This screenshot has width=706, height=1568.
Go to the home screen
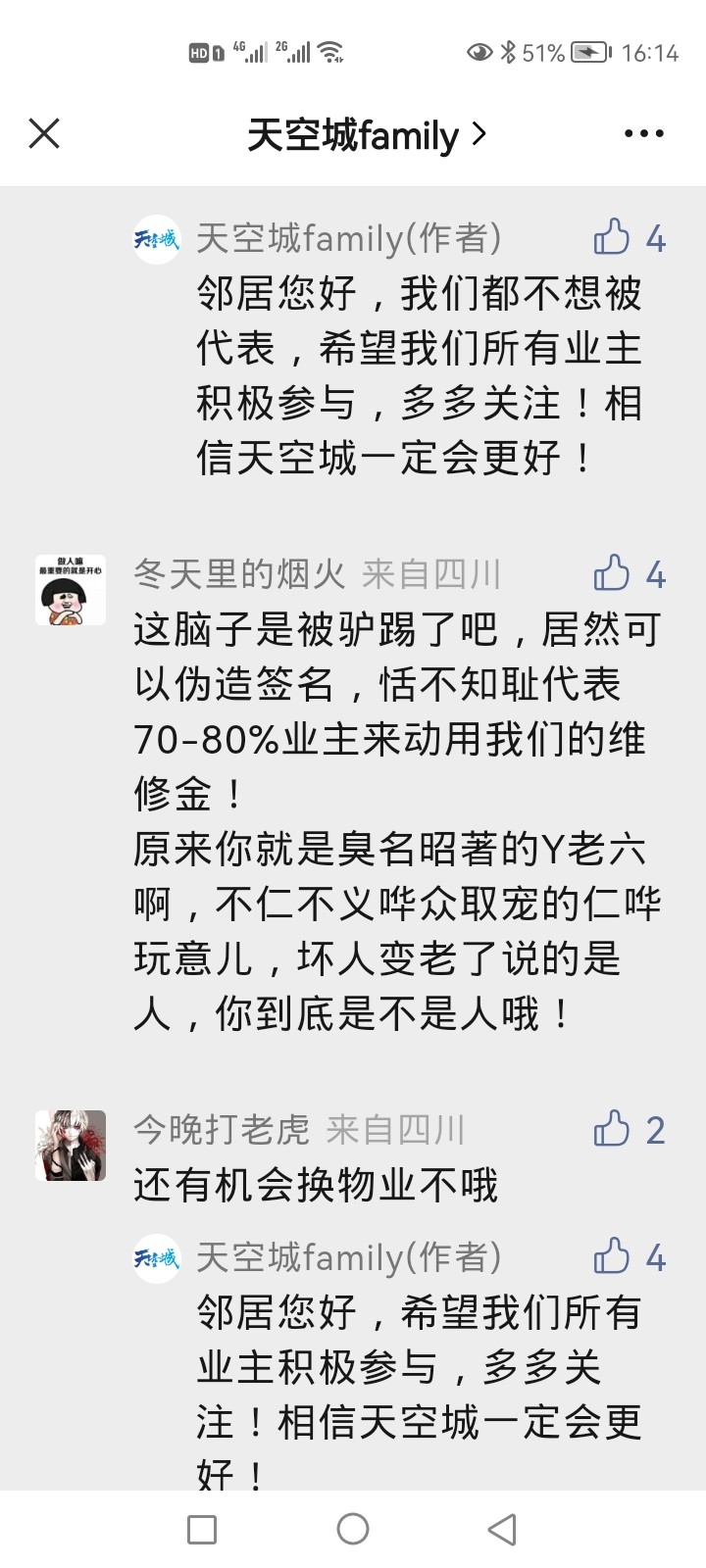pyautogui.click(x=353, y=1529)
